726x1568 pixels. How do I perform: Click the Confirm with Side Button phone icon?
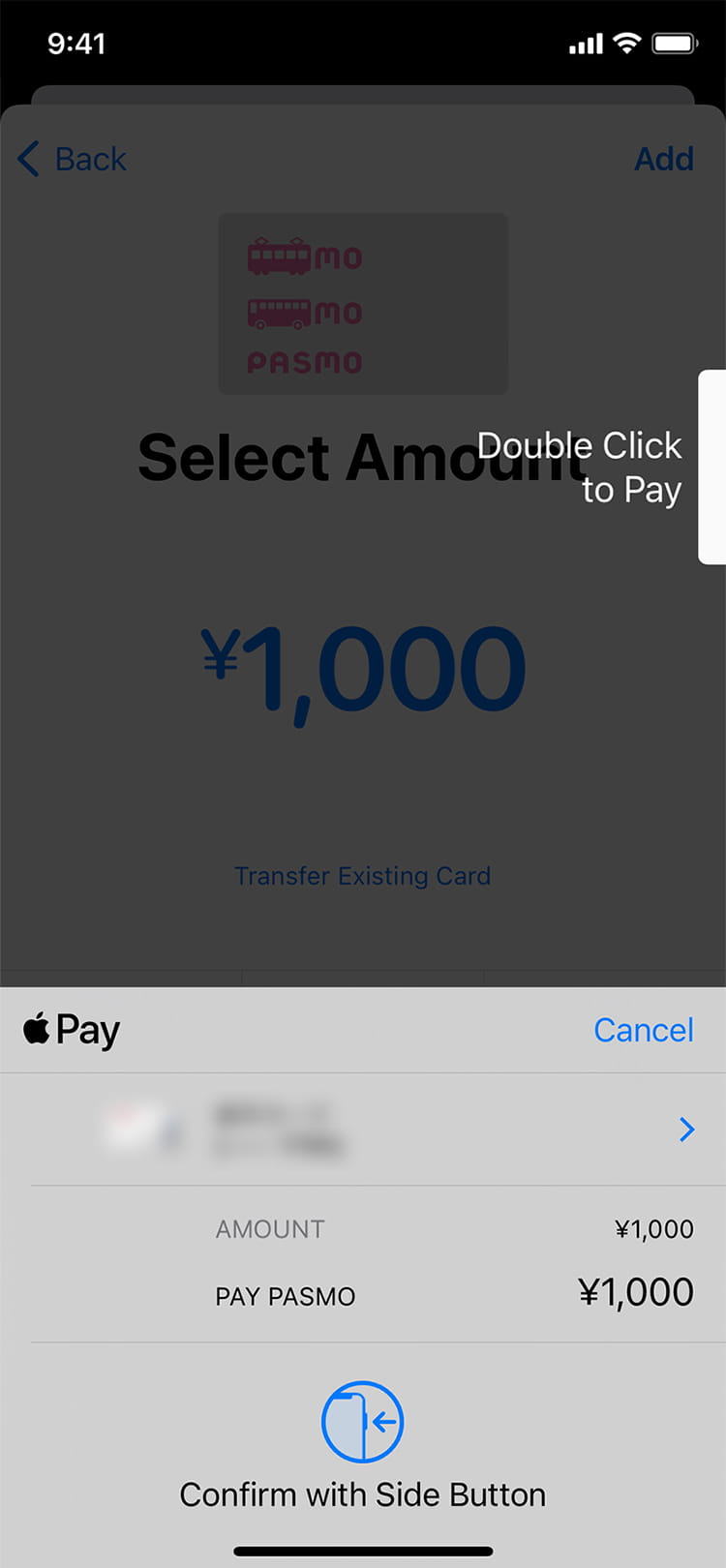coord(362,1422)
